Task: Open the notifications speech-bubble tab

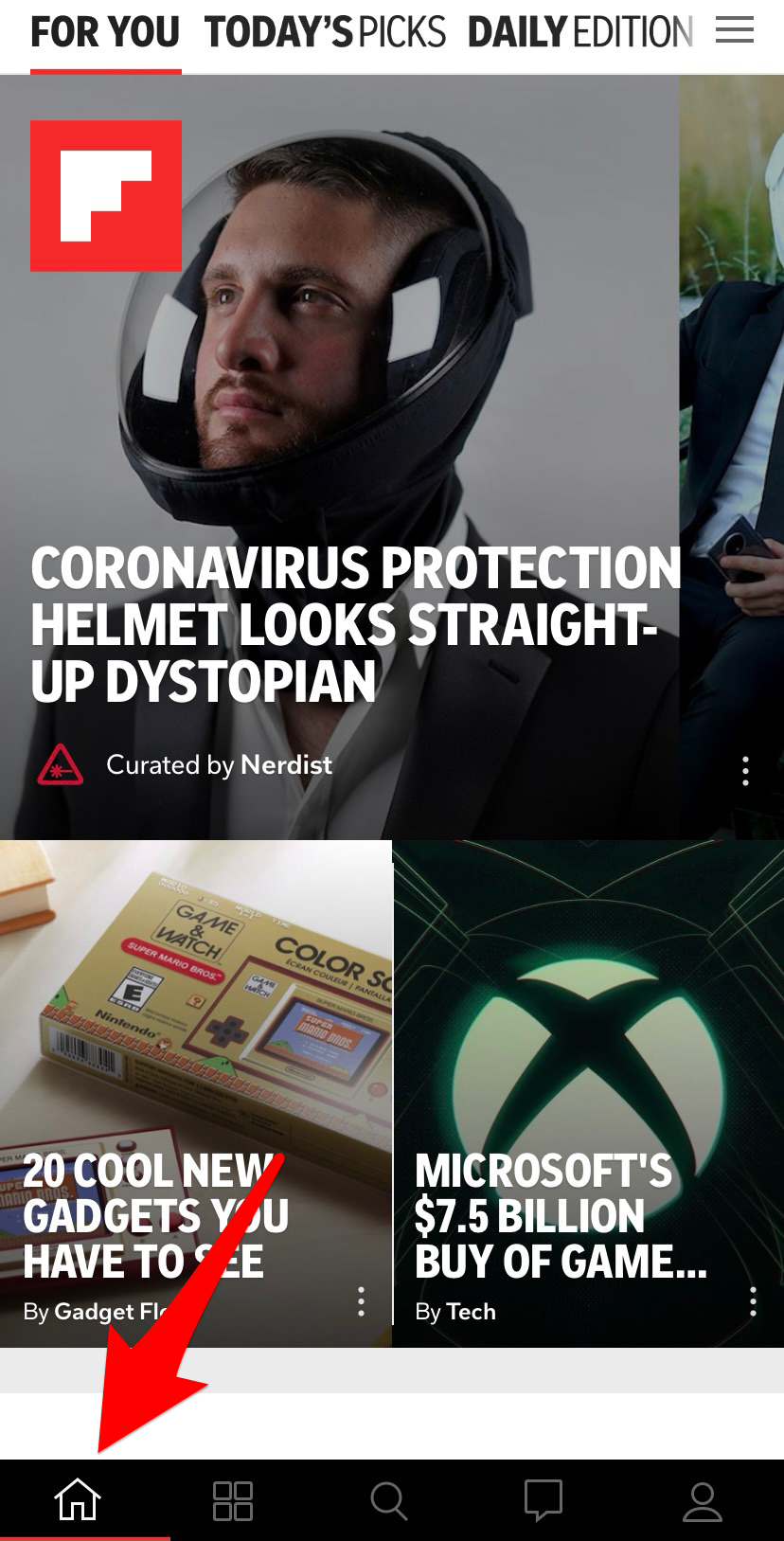Action: (543, 1500)
